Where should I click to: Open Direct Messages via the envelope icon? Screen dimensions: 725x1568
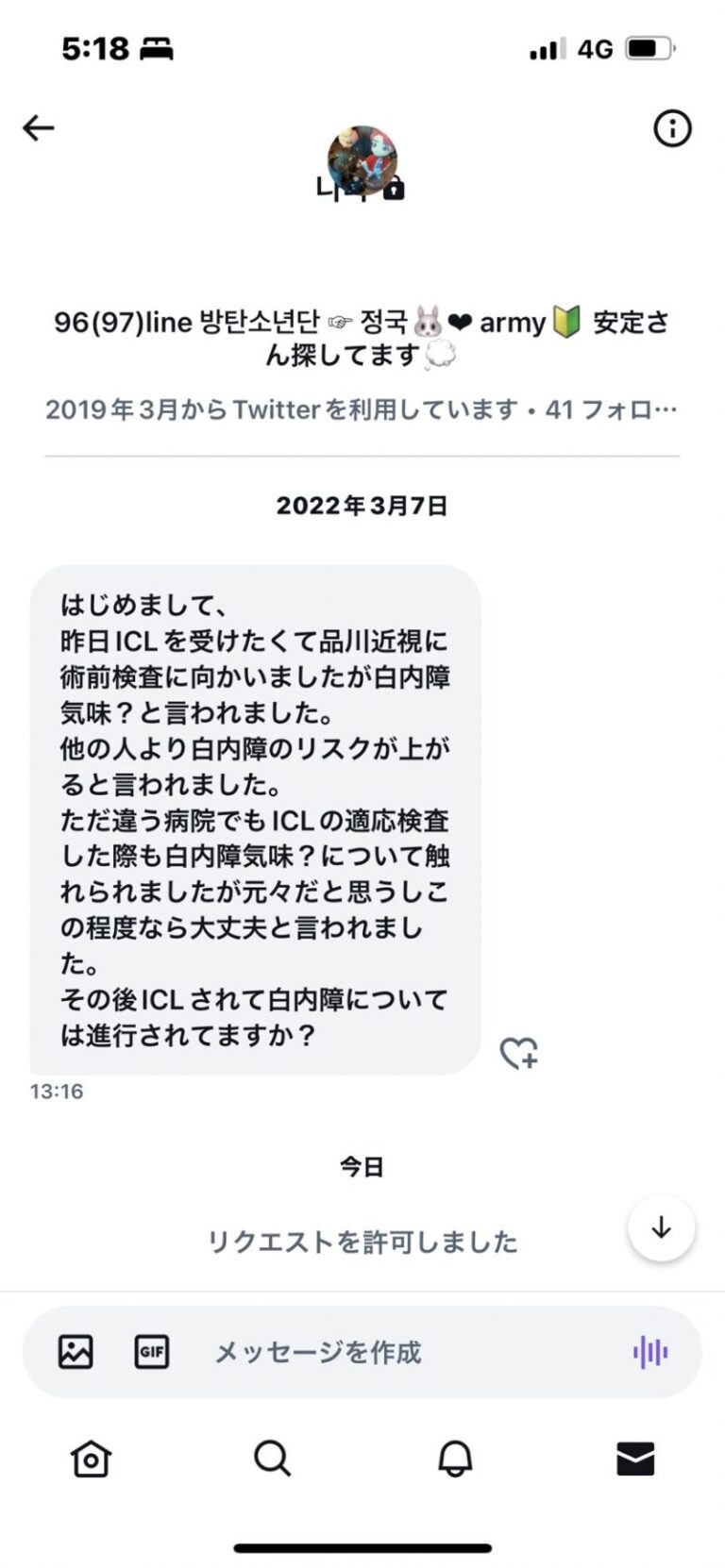coord(636,1460)
